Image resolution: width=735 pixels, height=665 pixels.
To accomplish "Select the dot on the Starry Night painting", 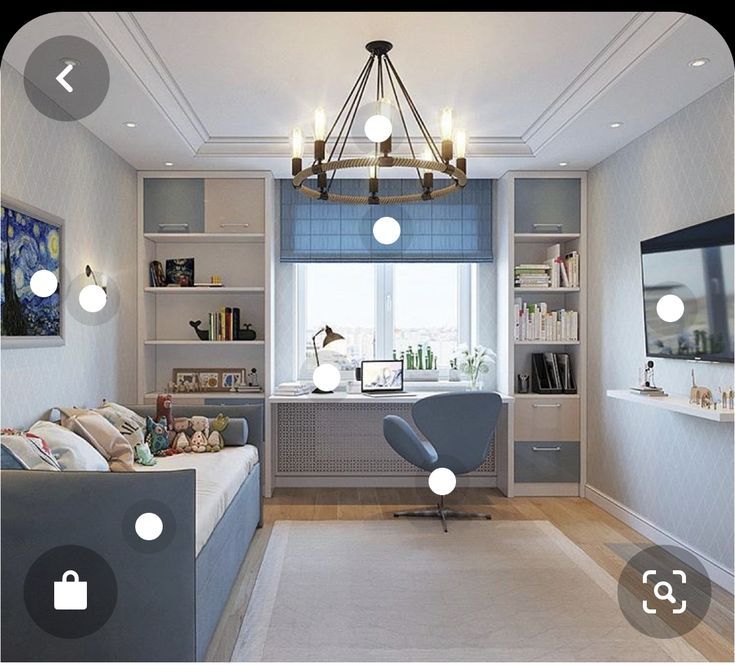I will point(44,283).
